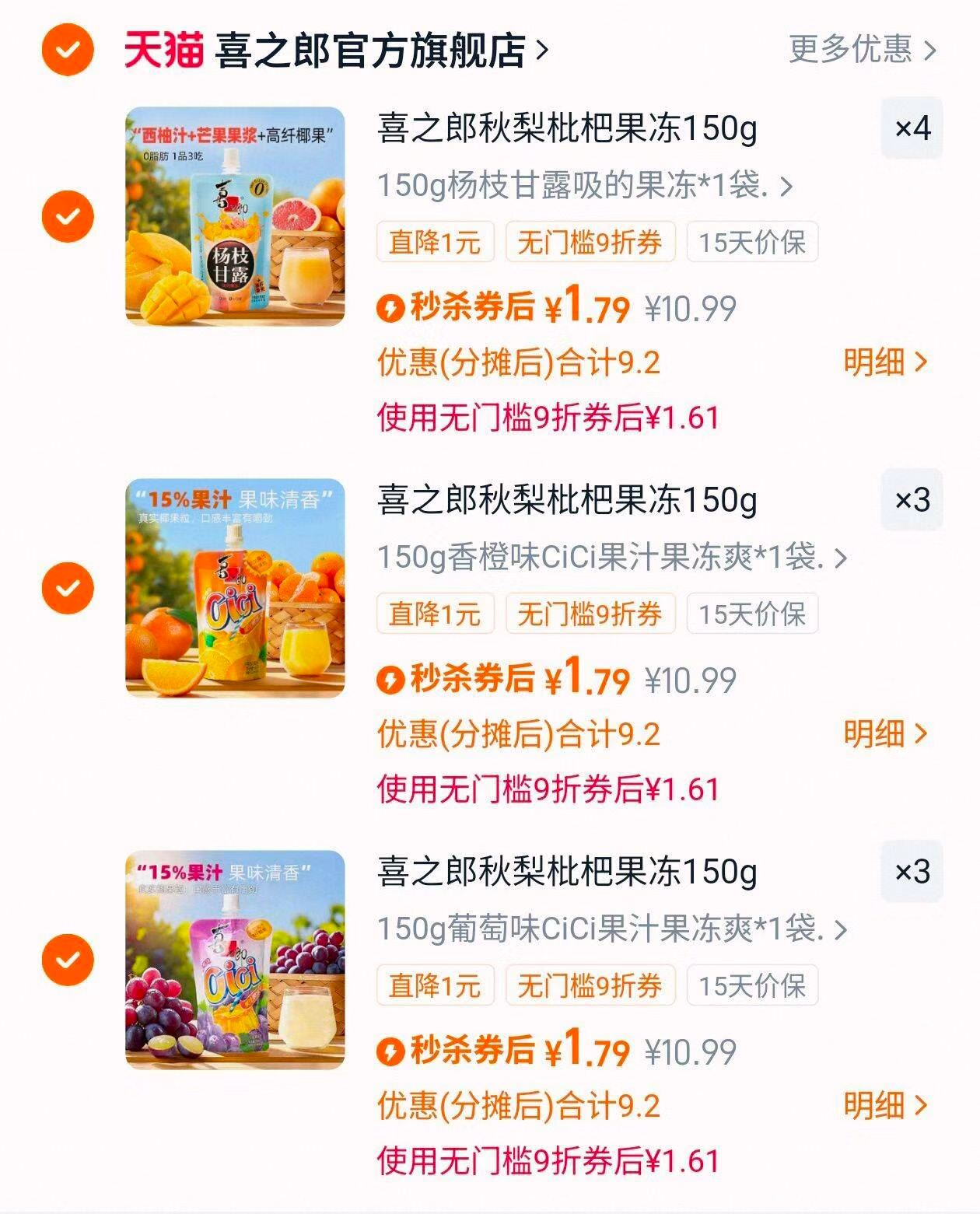Click the 直降1元 tag on first product

tap(436, 243)
